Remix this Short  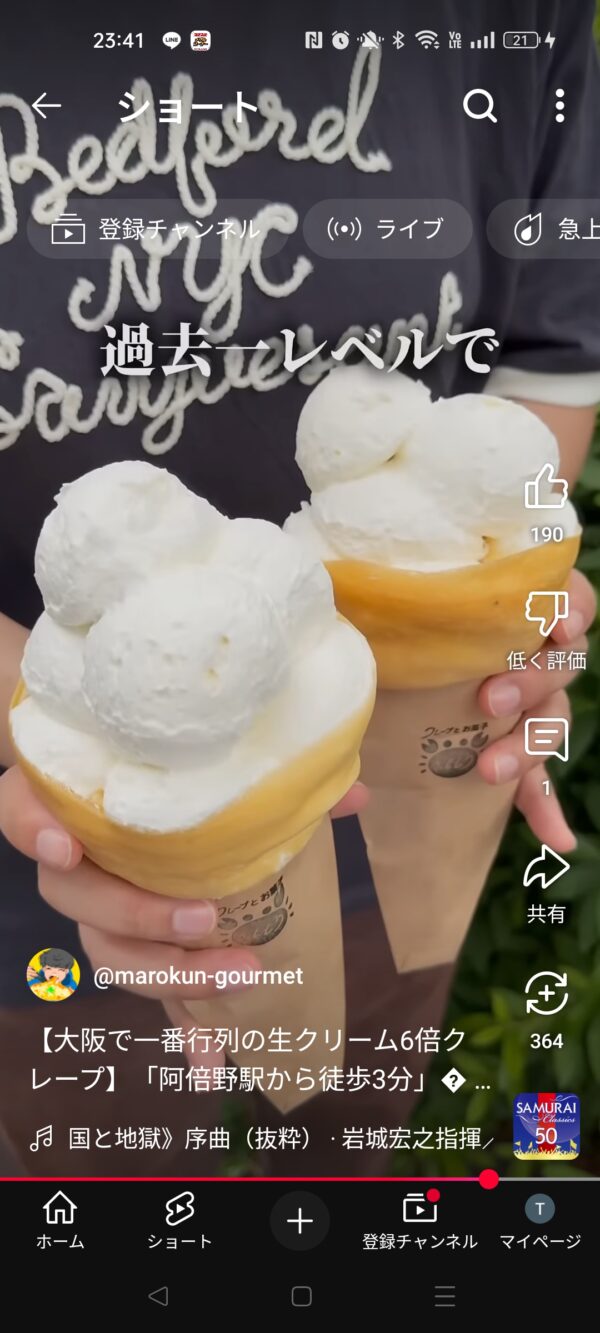[546, 995]
